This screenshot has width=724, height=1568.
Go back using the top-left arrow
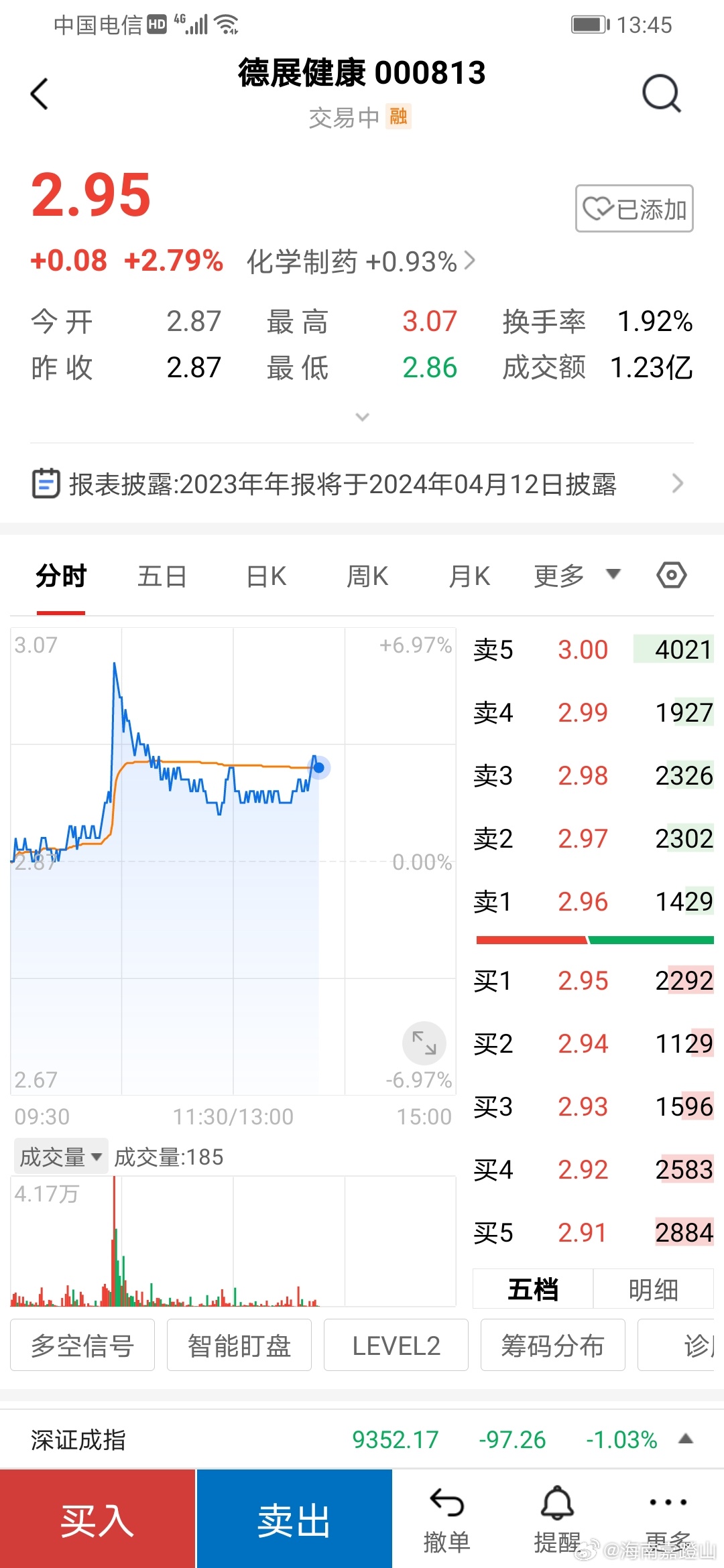(40, 94)
